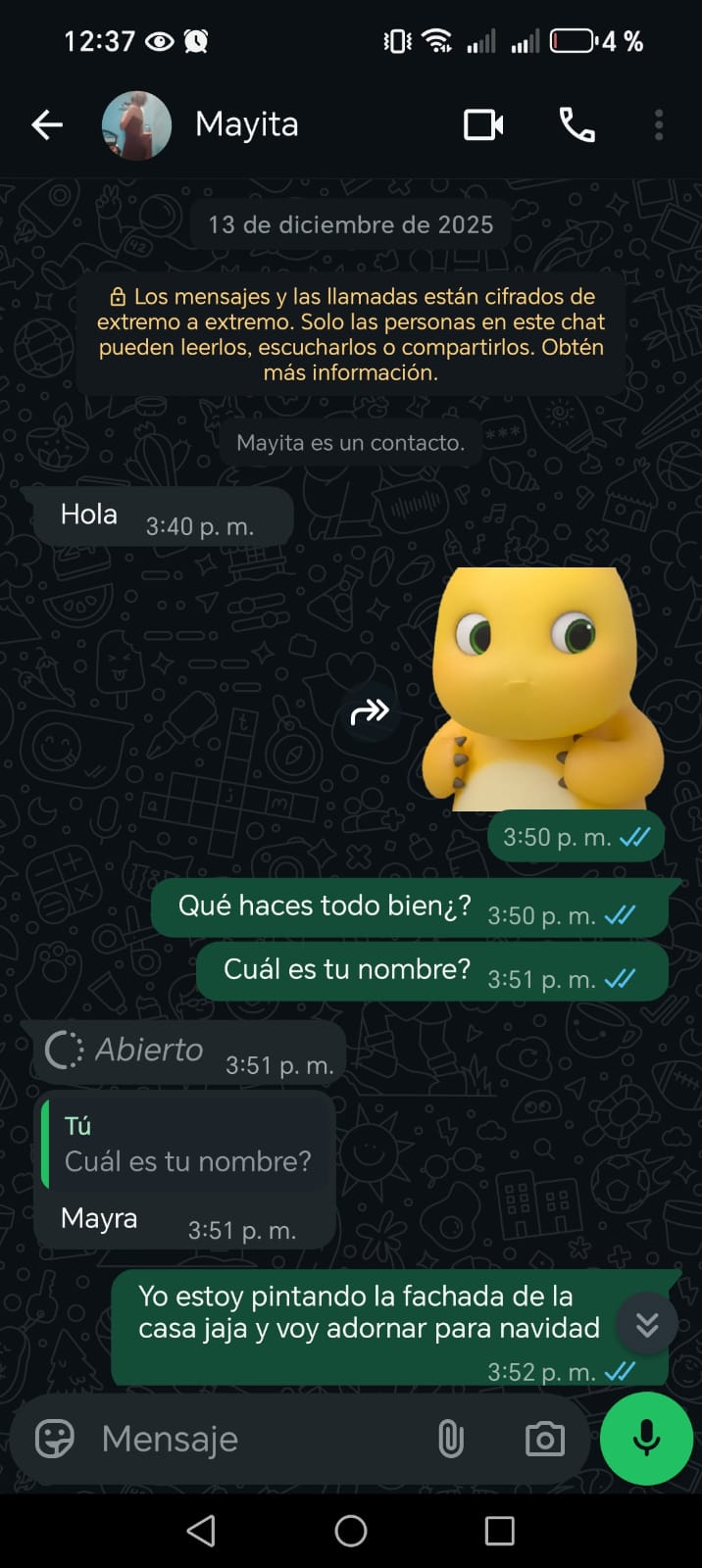Open Mayita's profile picture
702x1568 pixels.
[x=136, y=125]
